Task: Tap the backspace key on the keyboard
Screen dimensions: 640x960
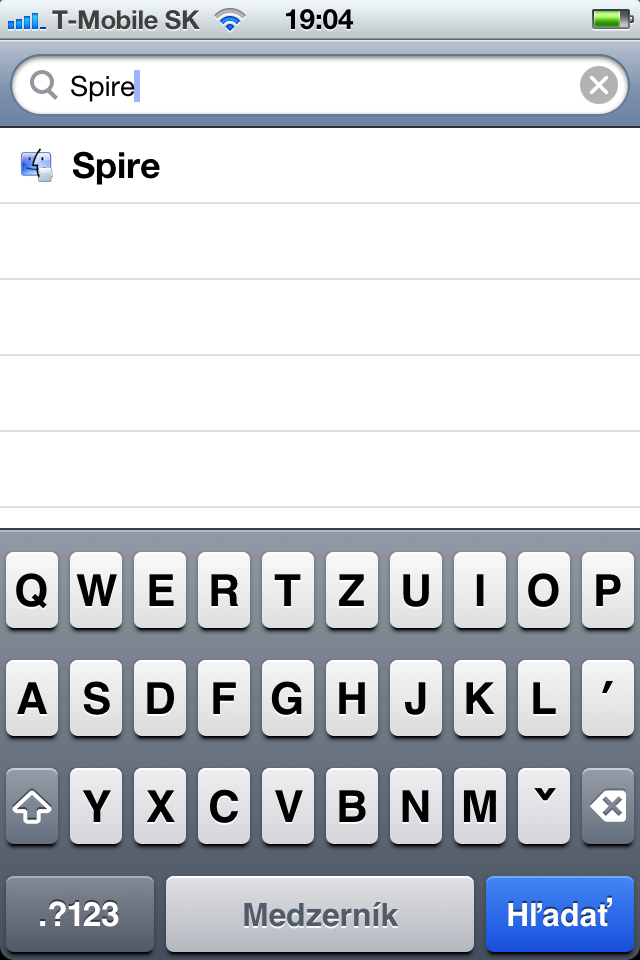Action: click(608, 806)
